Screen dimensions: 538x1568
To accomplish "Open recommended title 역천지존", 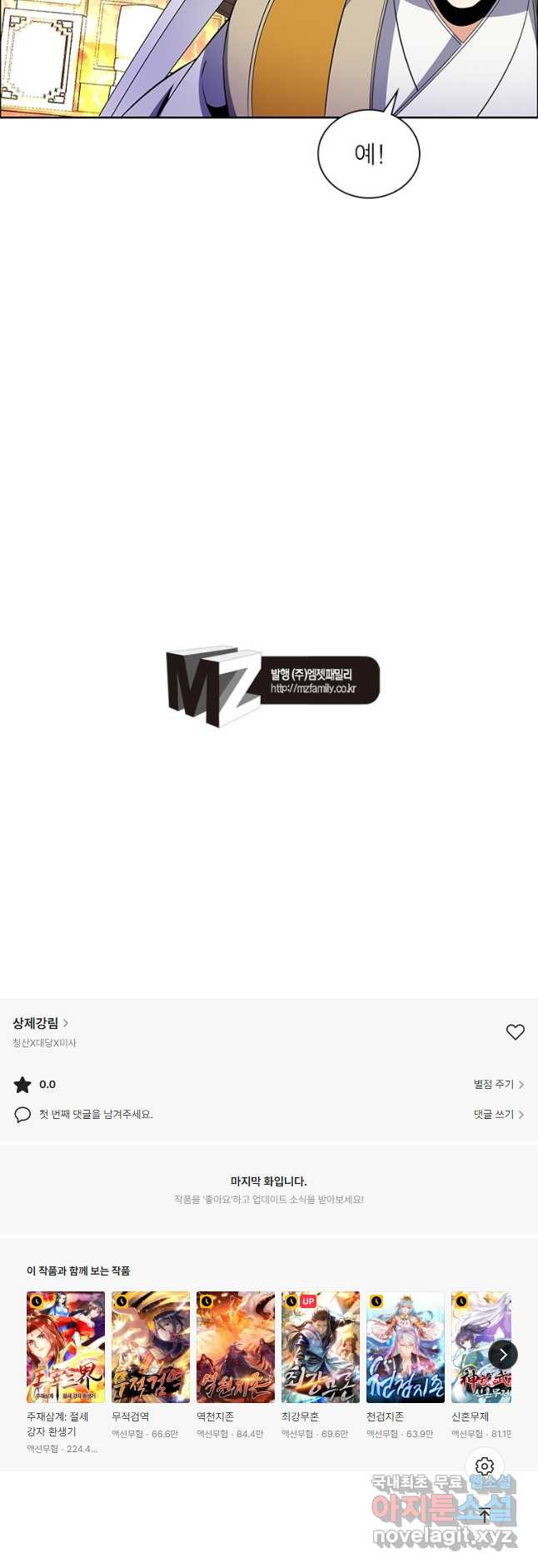I will coord(236,1347).
